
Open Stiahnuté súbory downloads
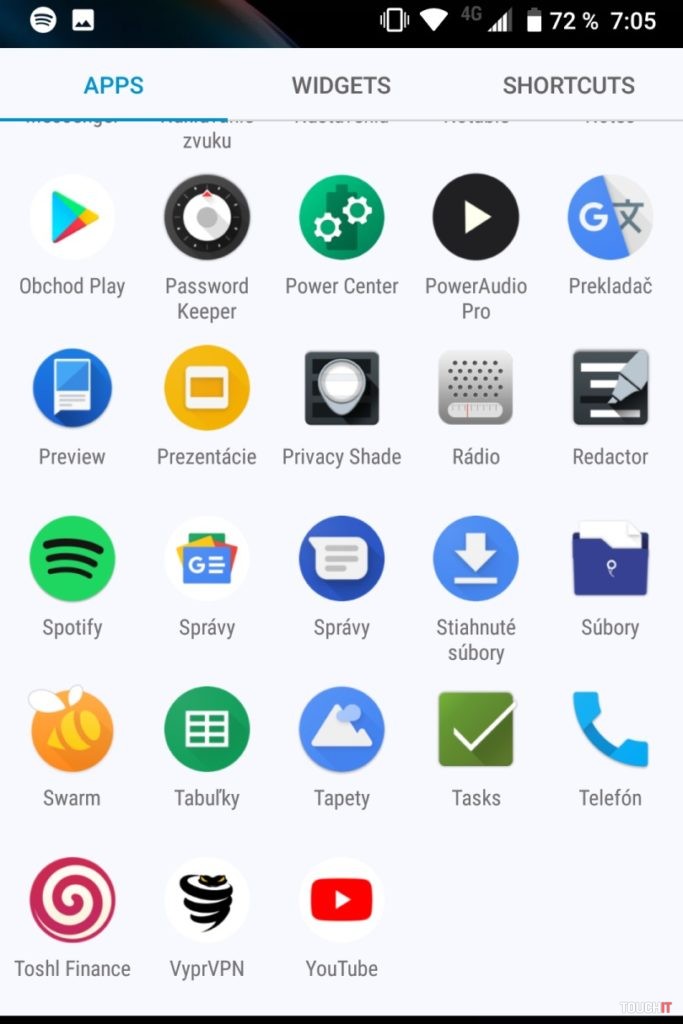tap(476, 559)
